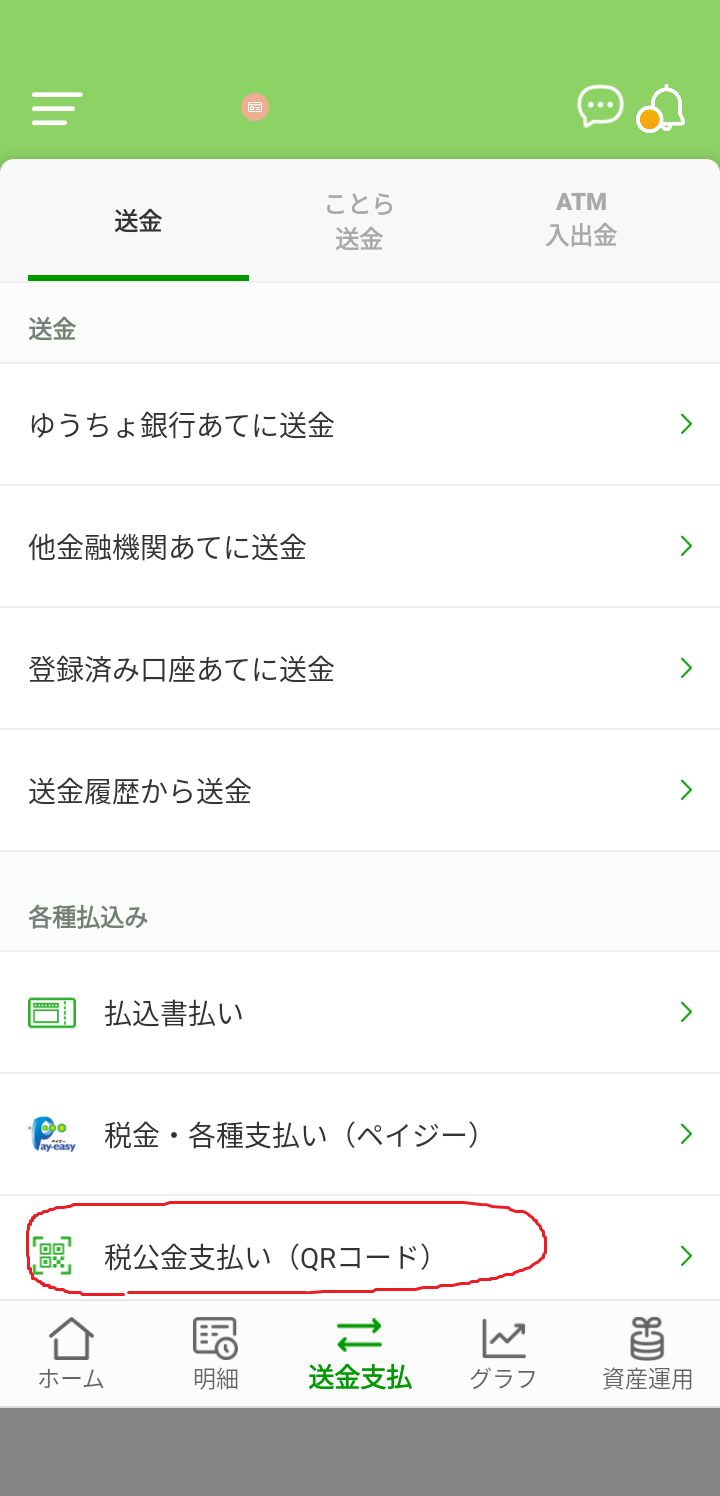Switch to the ATM入出金 tab
720x1496 pixels.
click(581, 219)
